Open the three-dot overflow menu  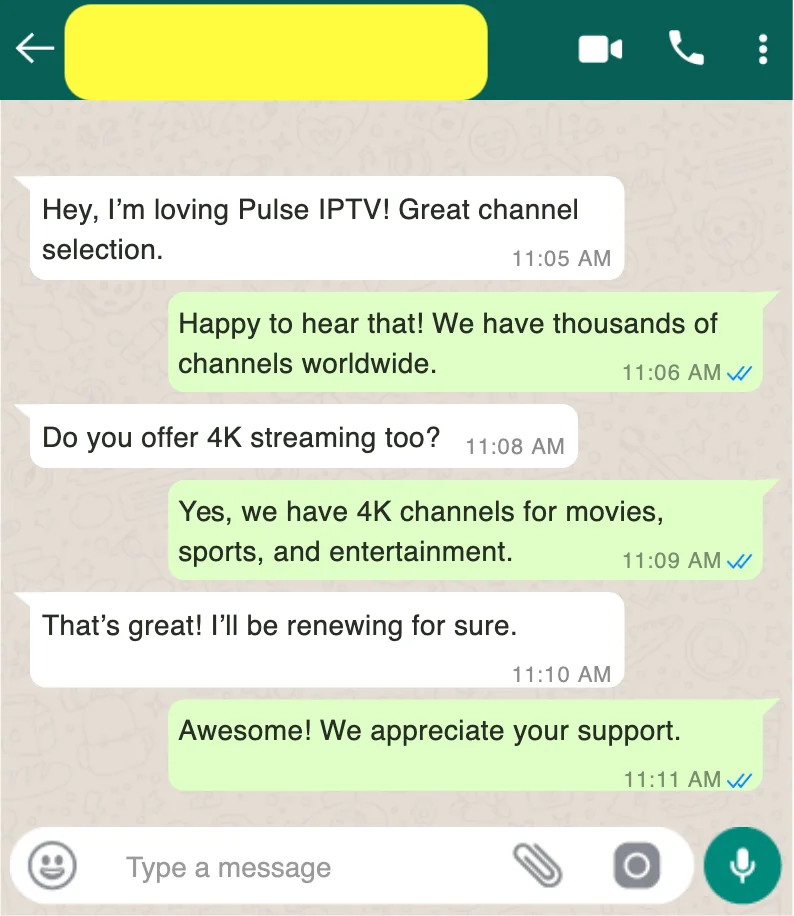point(763,48)
